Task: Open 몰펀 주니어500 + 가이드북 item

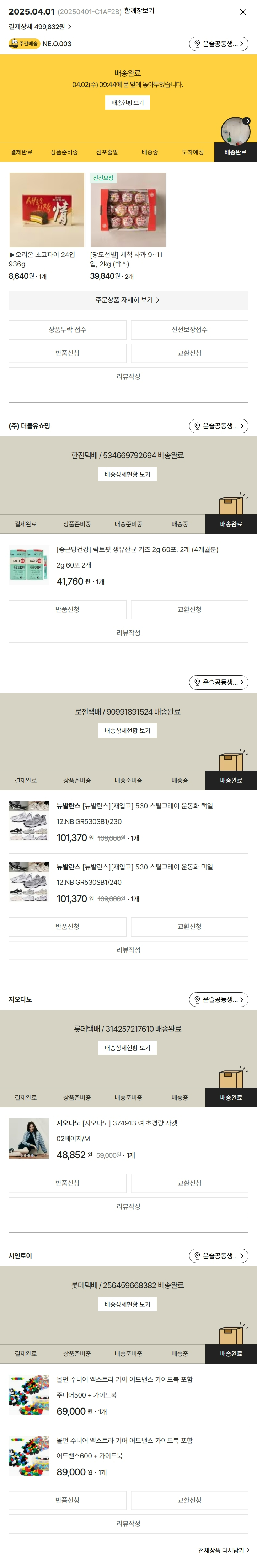Action: 29,1395
